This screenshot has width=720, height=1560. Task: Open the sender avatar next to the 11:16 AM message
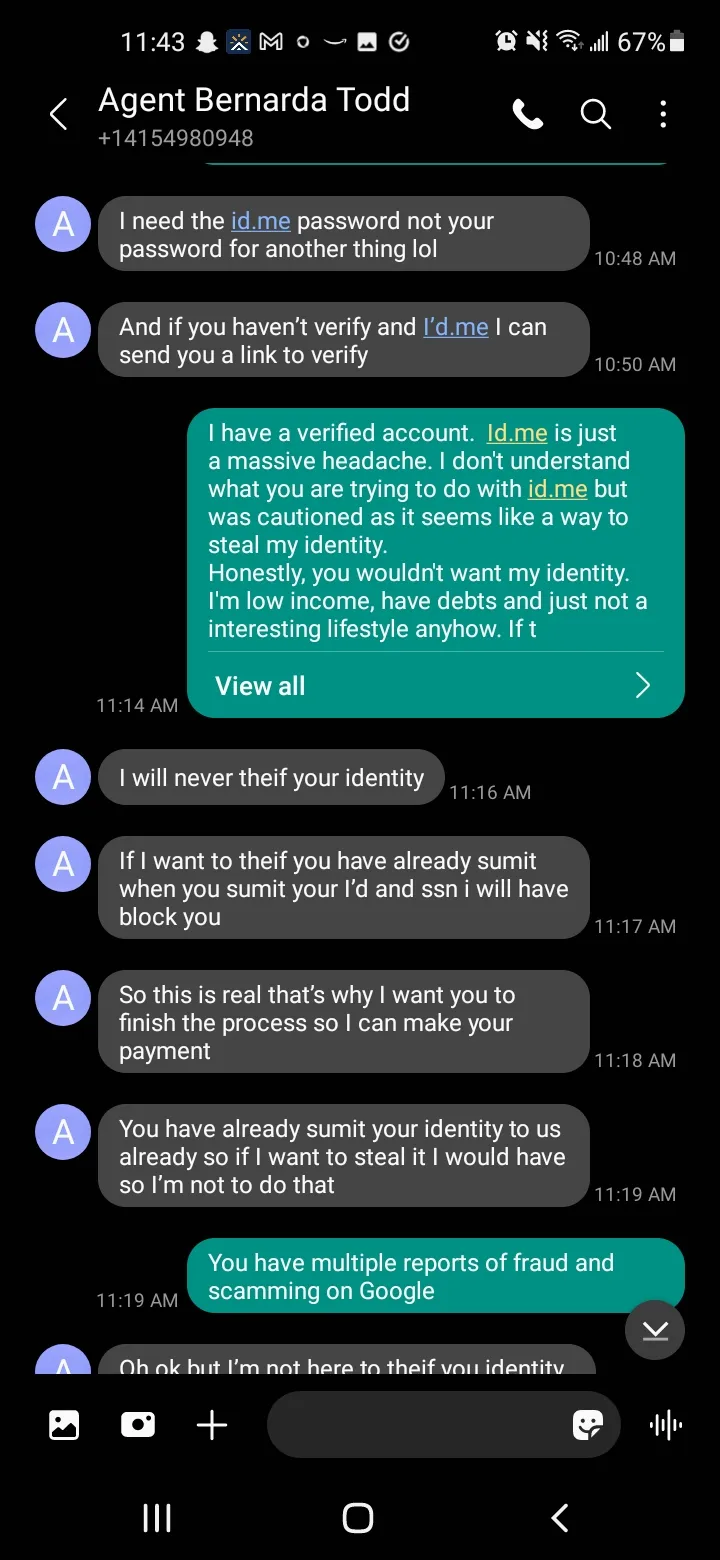pos(63,777)
